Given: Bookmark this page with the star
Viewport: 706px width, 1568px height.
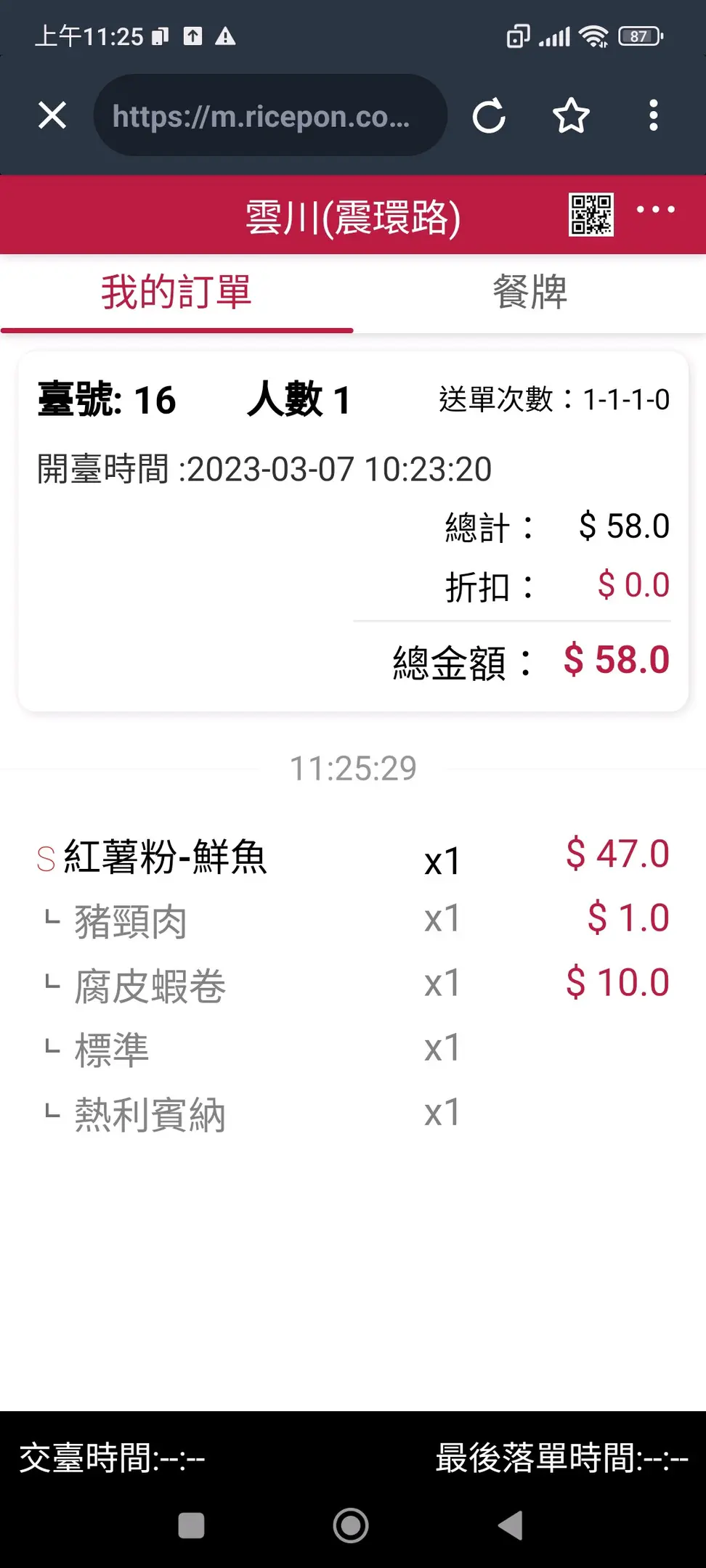Looking at the screenshot, I should point(571,115).
